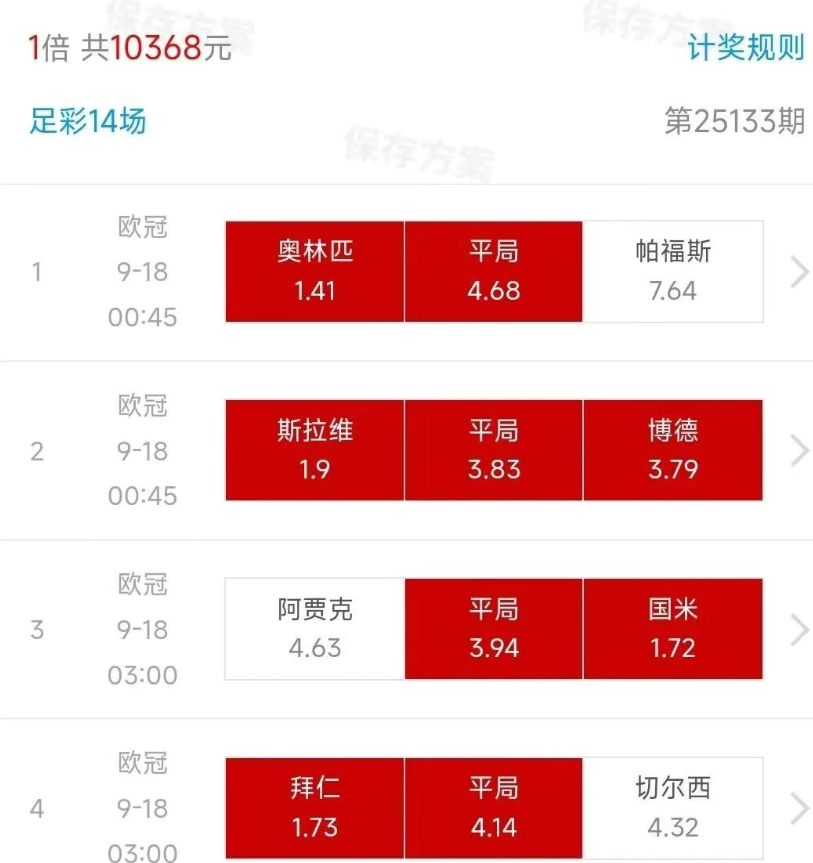Image resolution: width=813 pixels, height=863 pixels.
Task: Toggle 平局 3.83 in match 2
Action: 493,450
